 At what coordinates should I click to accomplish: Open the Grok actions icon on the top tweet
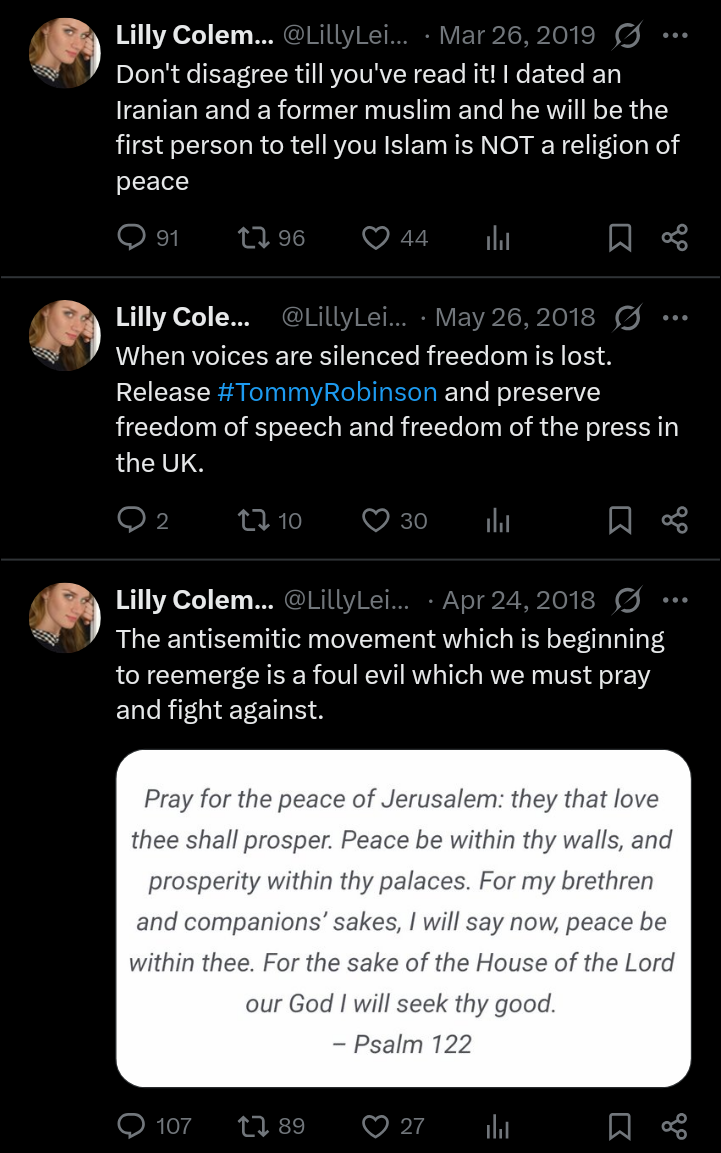(626, 34)
